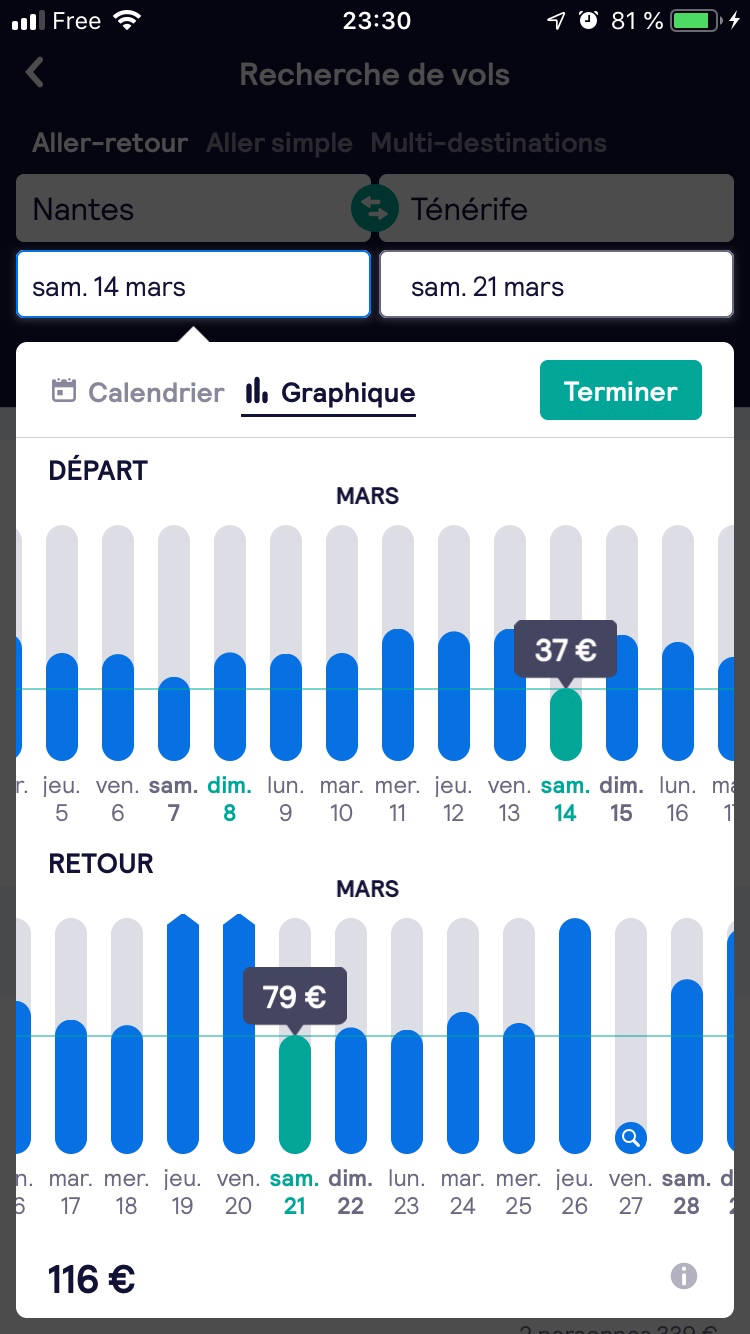
Task: Open the price info icon
Action: pyautogui.click(x=684, y=1276)
